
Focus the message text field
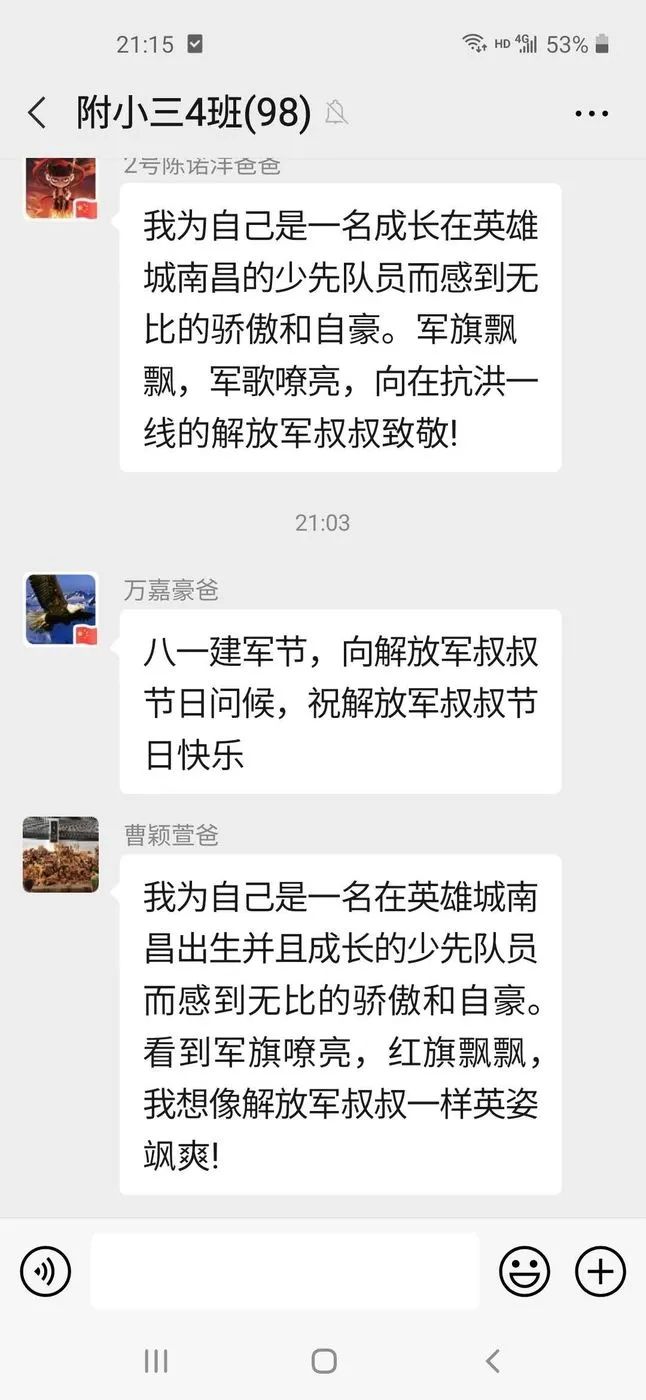(285, 1271)
